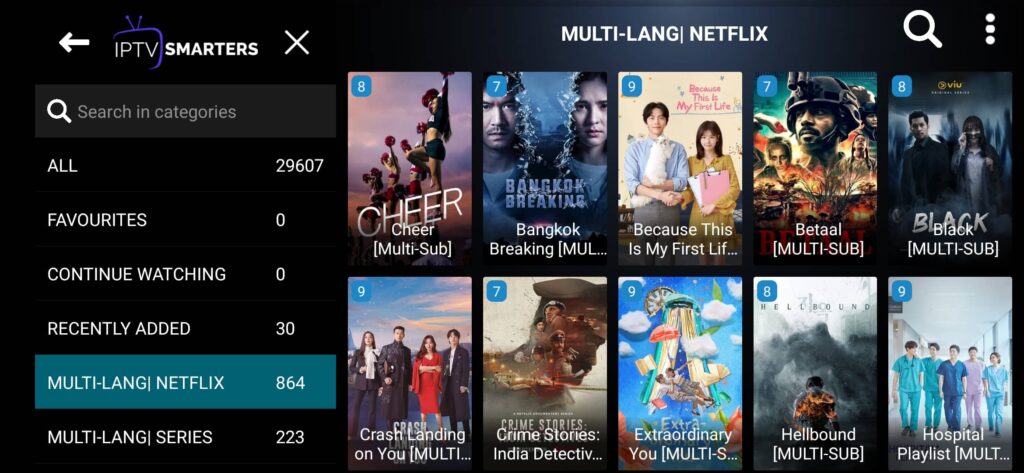Screen dimensions: 1024x473
Task: Close the categories panel
Action: 297,42
